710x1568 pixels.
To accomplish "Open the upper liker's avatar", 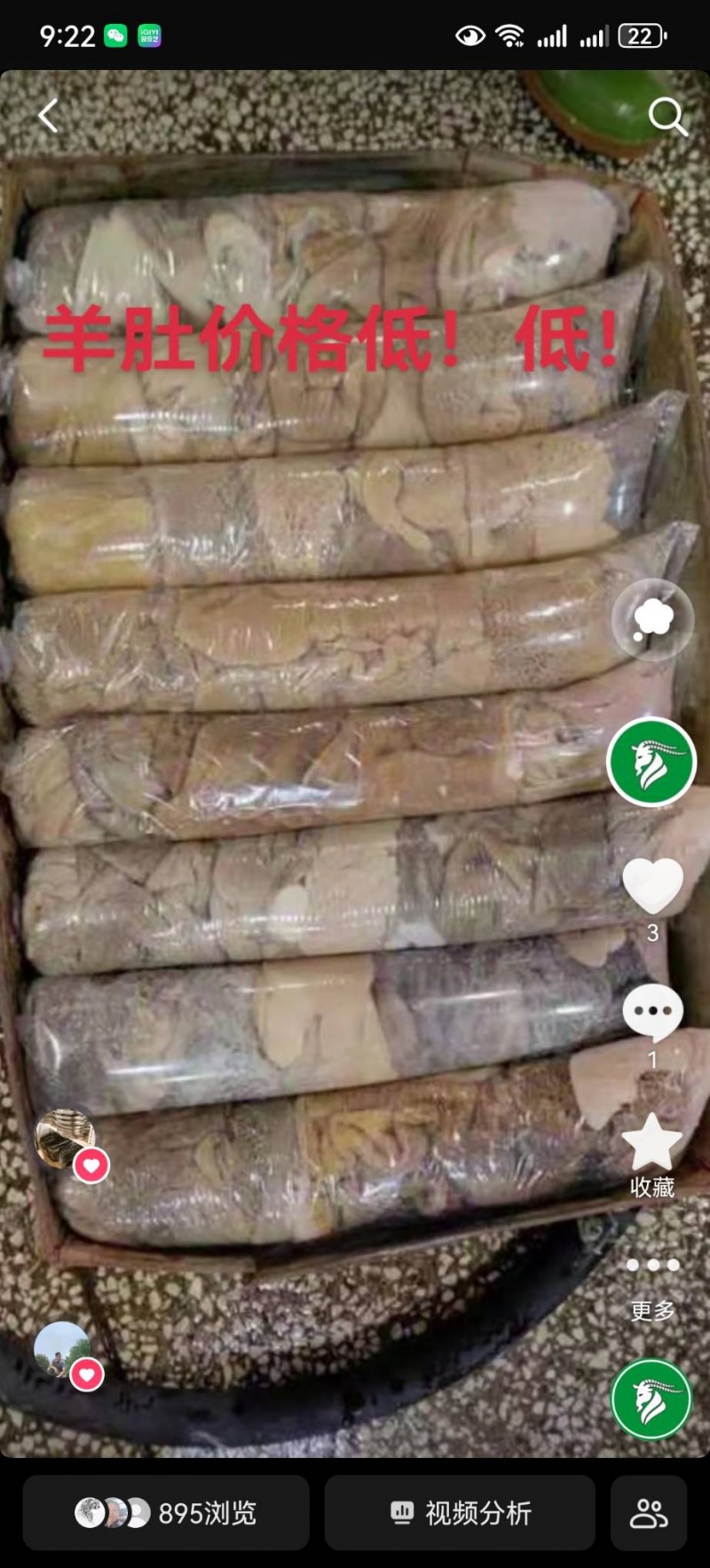I will coord(64,1137).
